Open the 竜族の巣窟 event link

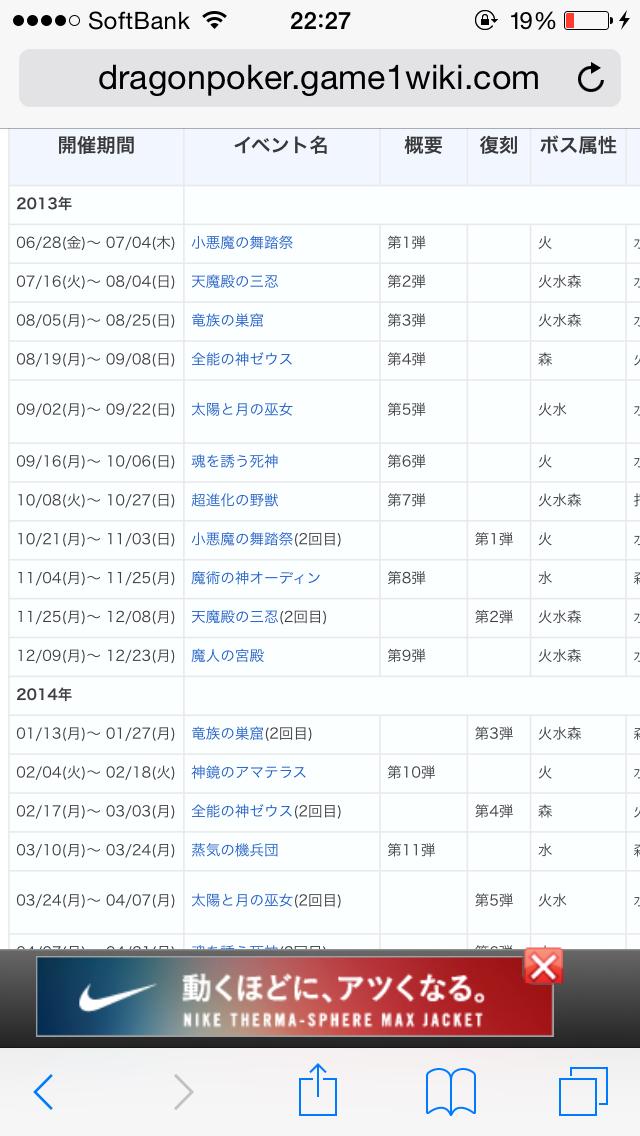coord(228,320)
